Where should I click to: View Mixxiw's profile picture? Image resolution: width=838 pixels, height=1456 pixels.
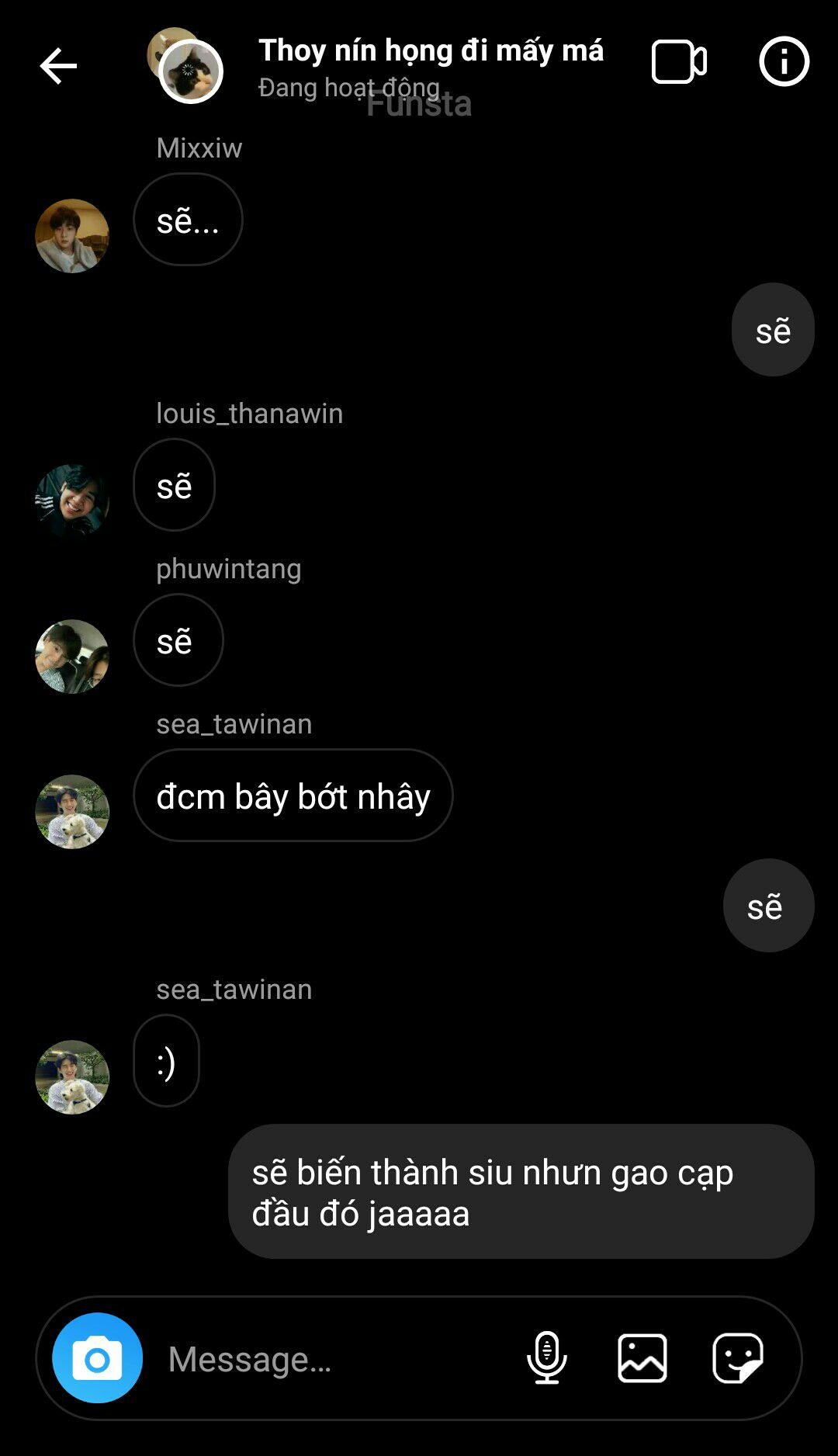point(72,236)
